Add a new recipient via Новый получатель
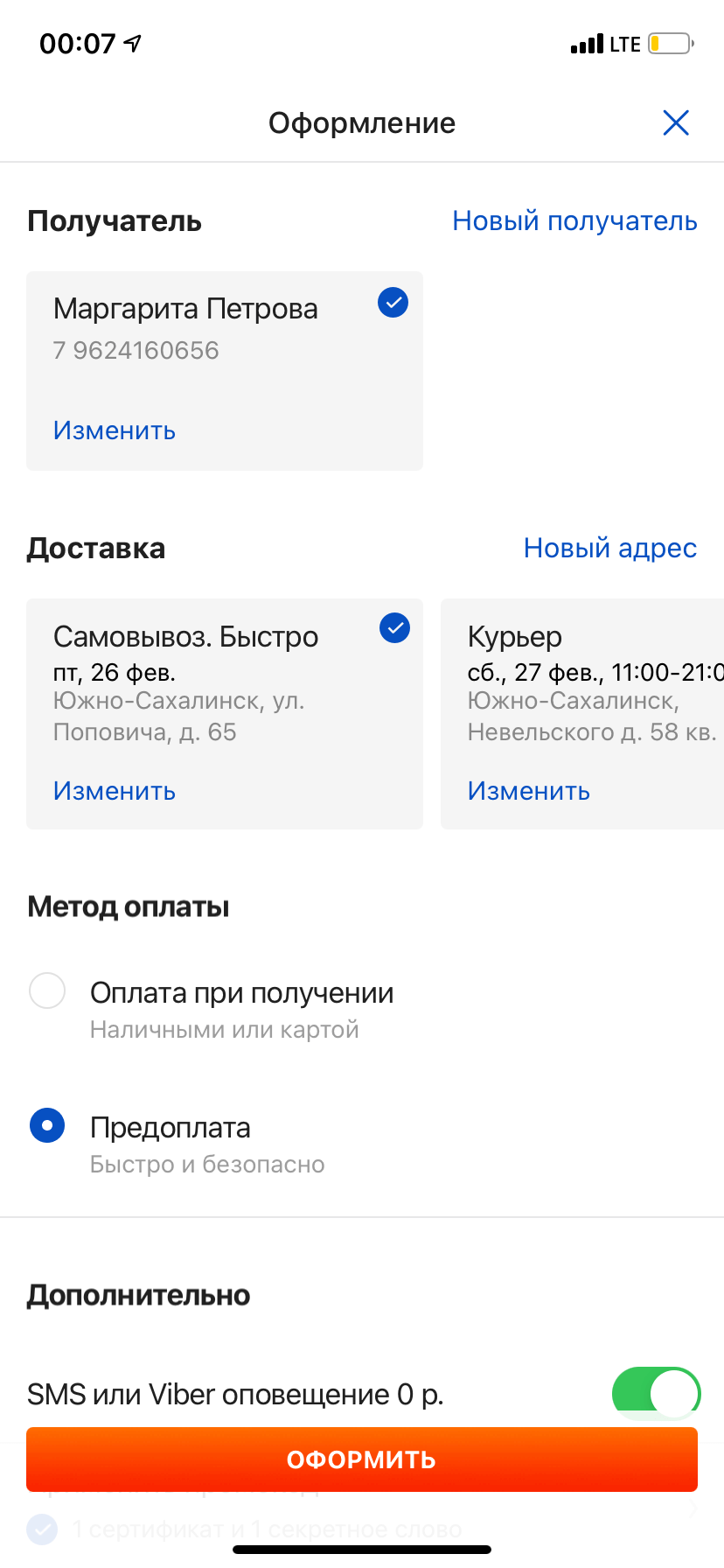The width and height of the screenshot is (724, 1568). point(574,221)
